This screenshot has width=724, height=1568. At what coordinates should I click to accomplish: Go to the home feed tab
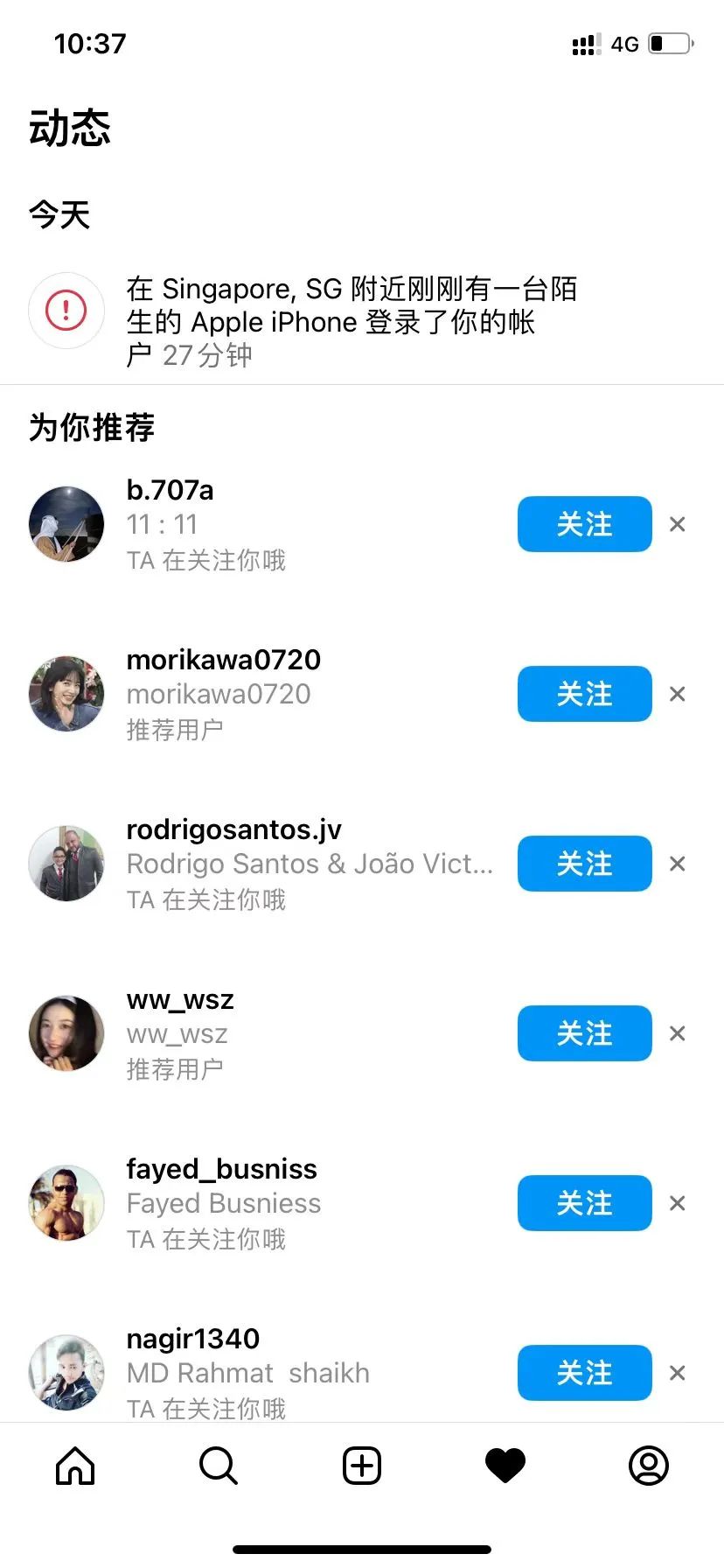75,1466
